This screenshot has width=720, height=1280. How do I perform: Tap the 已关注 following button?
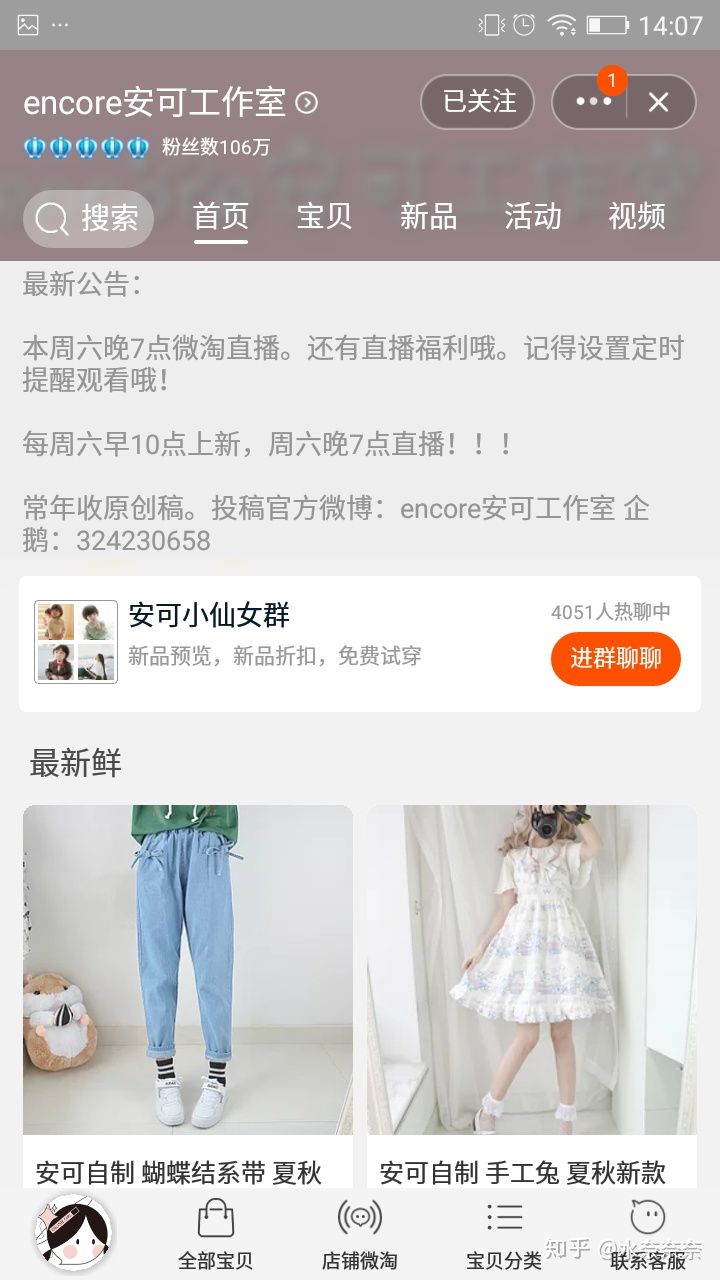tap(478, 102)
